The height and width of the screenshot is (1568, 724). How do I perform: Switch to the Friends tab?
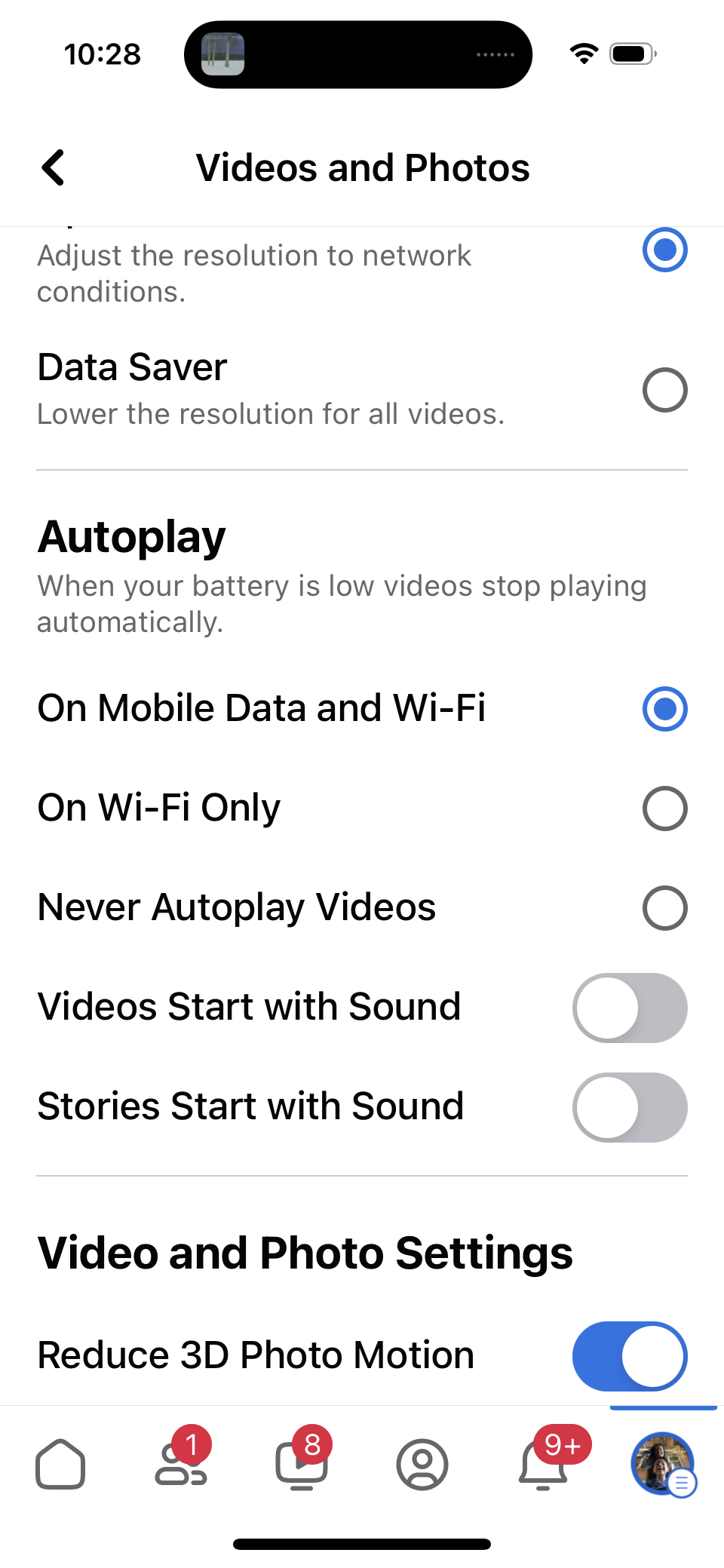(181, 1464)
